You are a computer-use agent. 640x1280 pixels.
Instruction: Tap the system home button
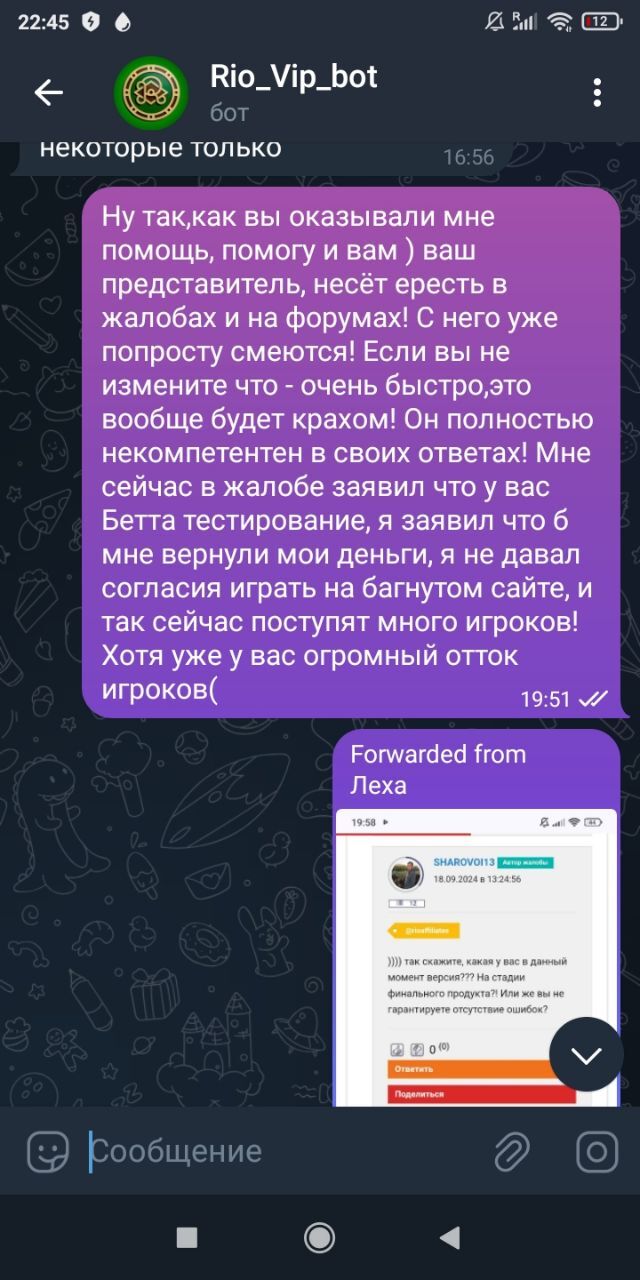[x=320, y=1238]
